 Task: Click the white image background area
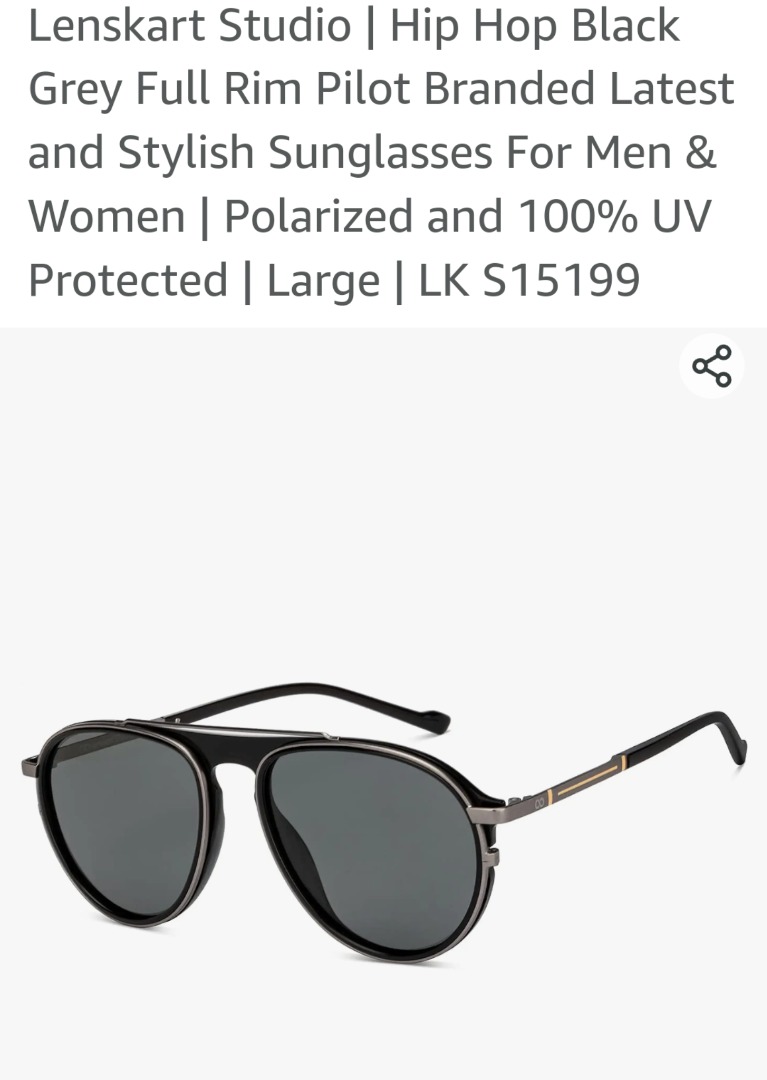coord(380,480)
